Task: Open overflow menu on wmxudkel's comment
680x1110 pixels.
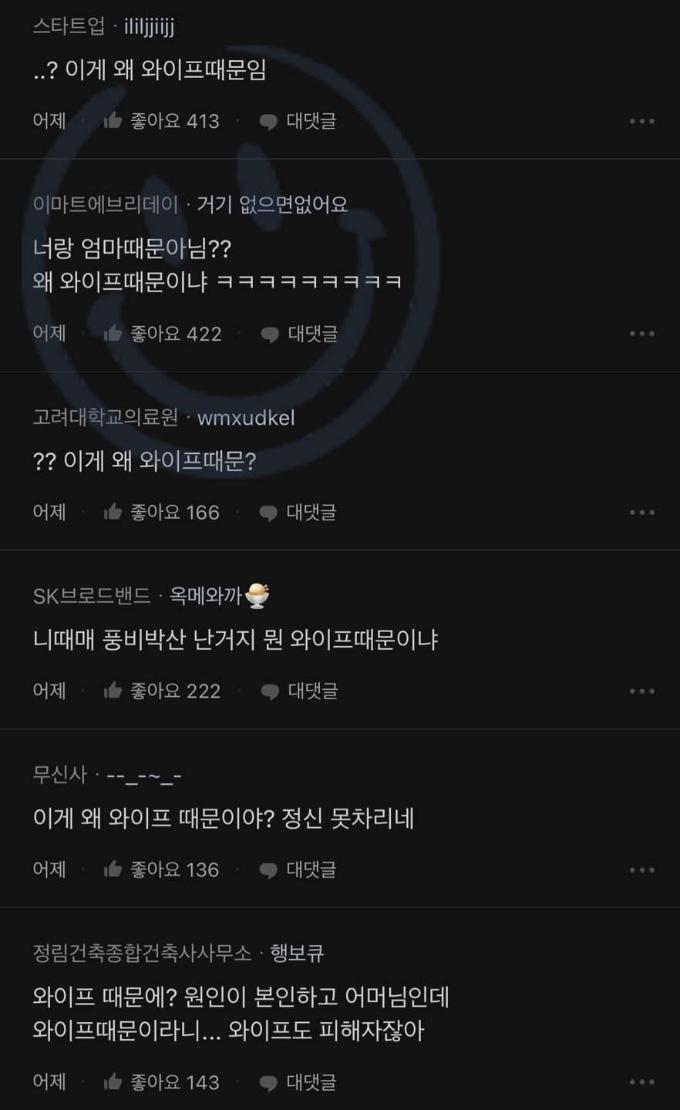Action: [642, 512]
